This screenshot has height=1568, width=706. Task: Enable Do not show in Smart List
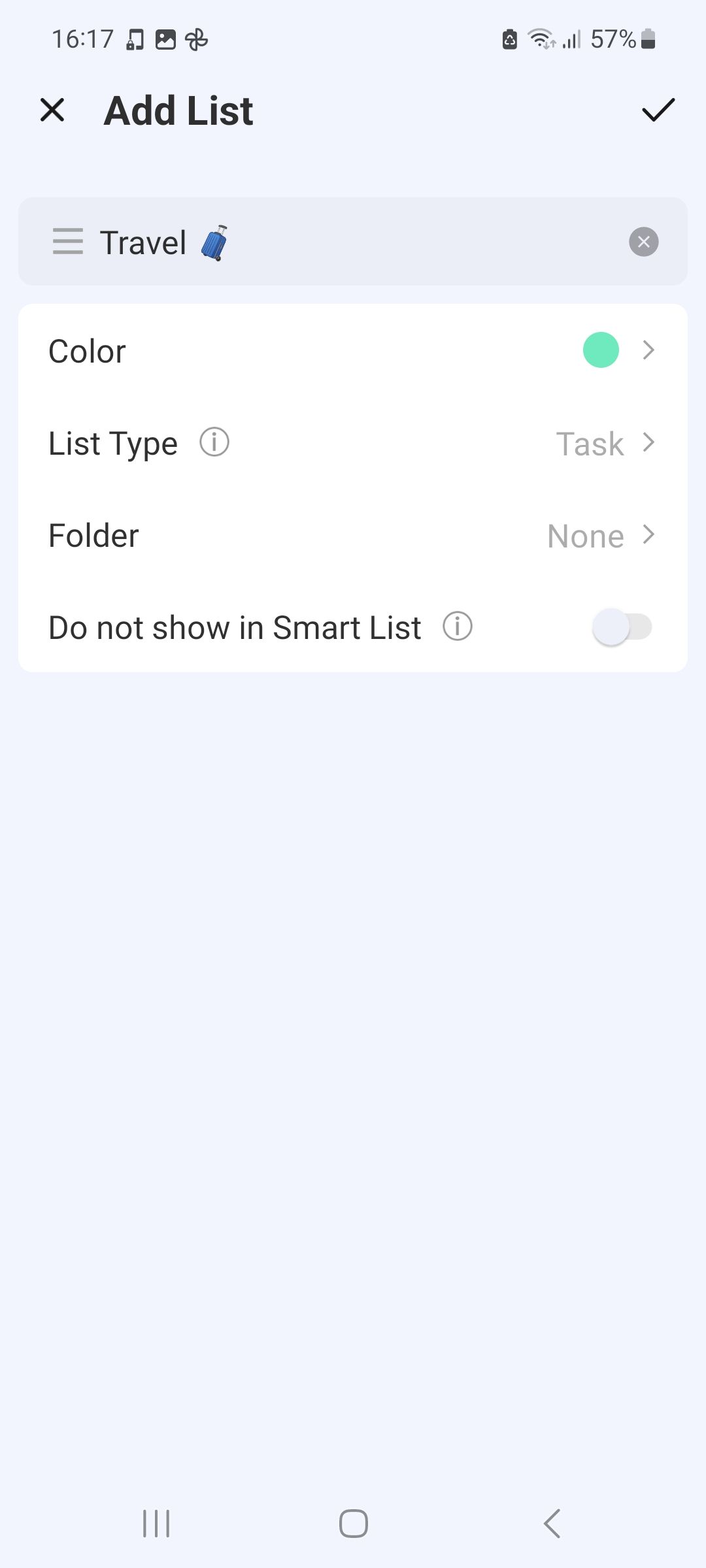coord(622,627)
